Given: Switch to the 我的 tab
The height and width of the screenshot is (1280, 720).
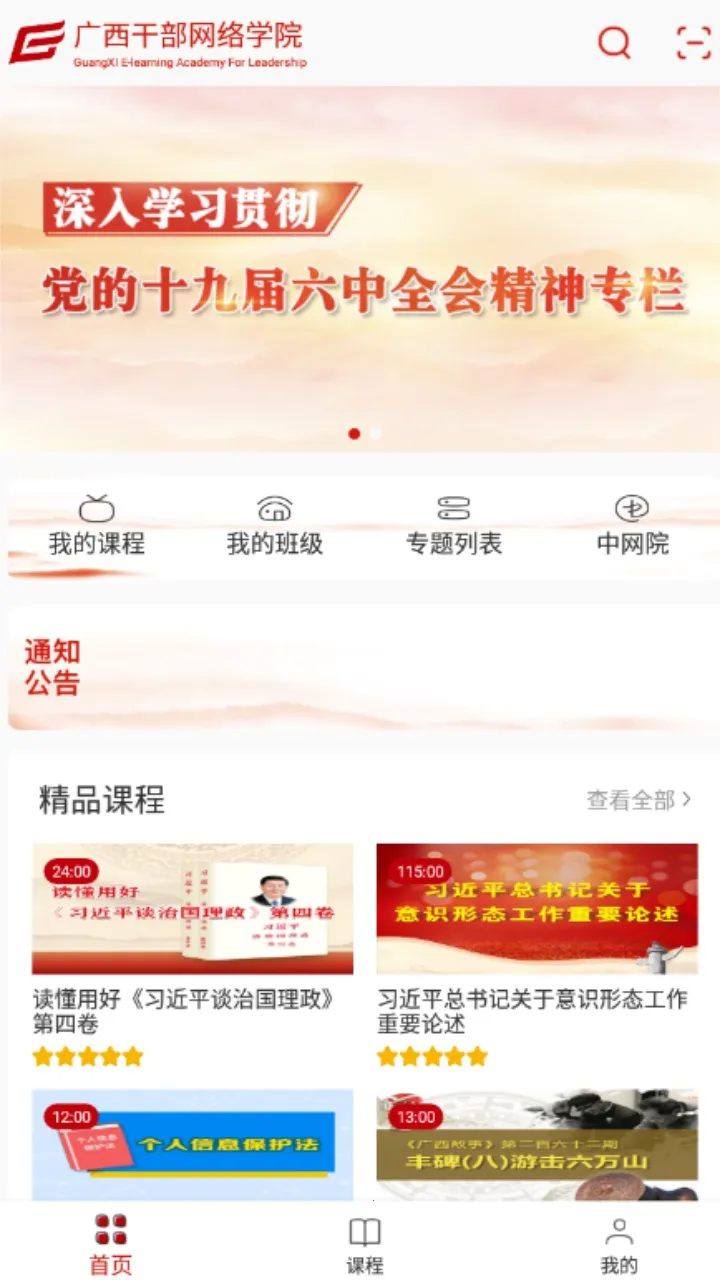Looking at the screenshot, I should click(x=619, y=1245).
